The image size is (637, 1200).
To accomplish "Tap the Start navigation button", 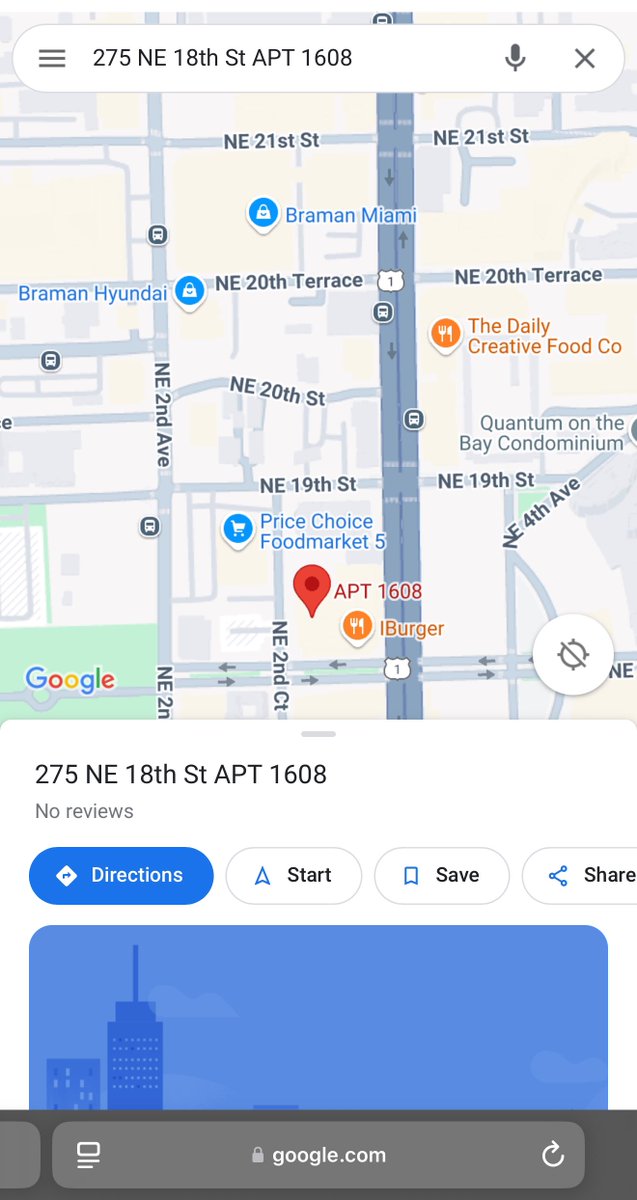I will click(x=293, y=875).
